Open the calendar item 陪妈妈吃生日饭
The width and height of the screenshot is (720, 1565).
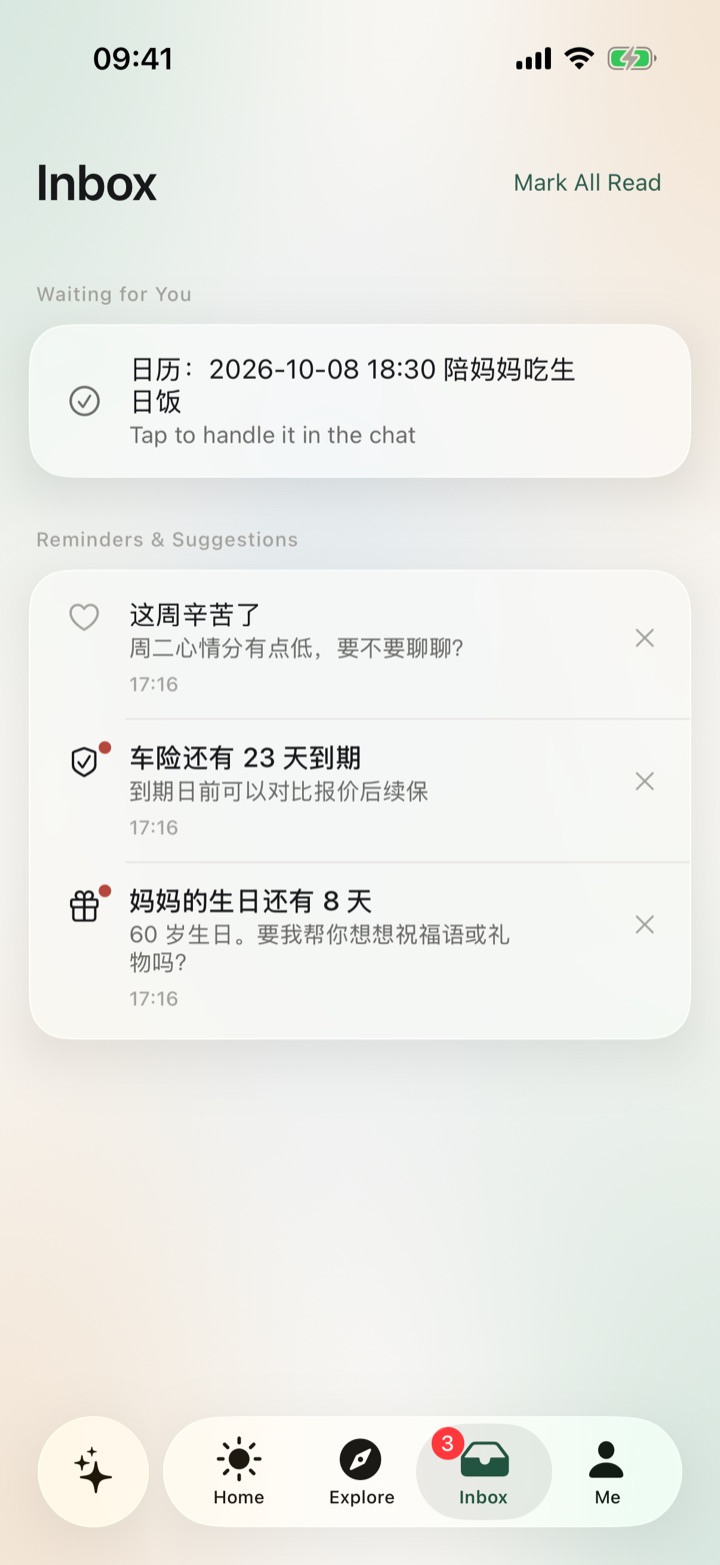(360, 401)
